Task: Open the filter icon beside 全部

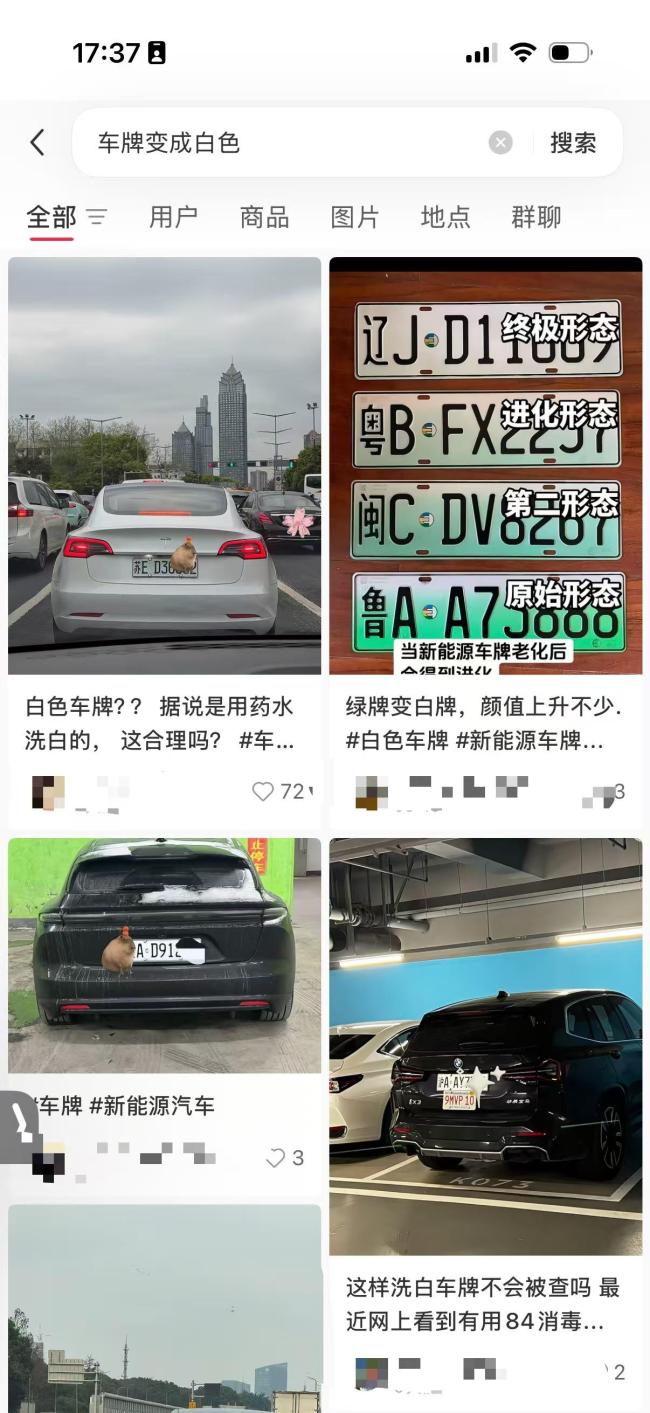Action: pyautogui.click(x=97, y=217)
